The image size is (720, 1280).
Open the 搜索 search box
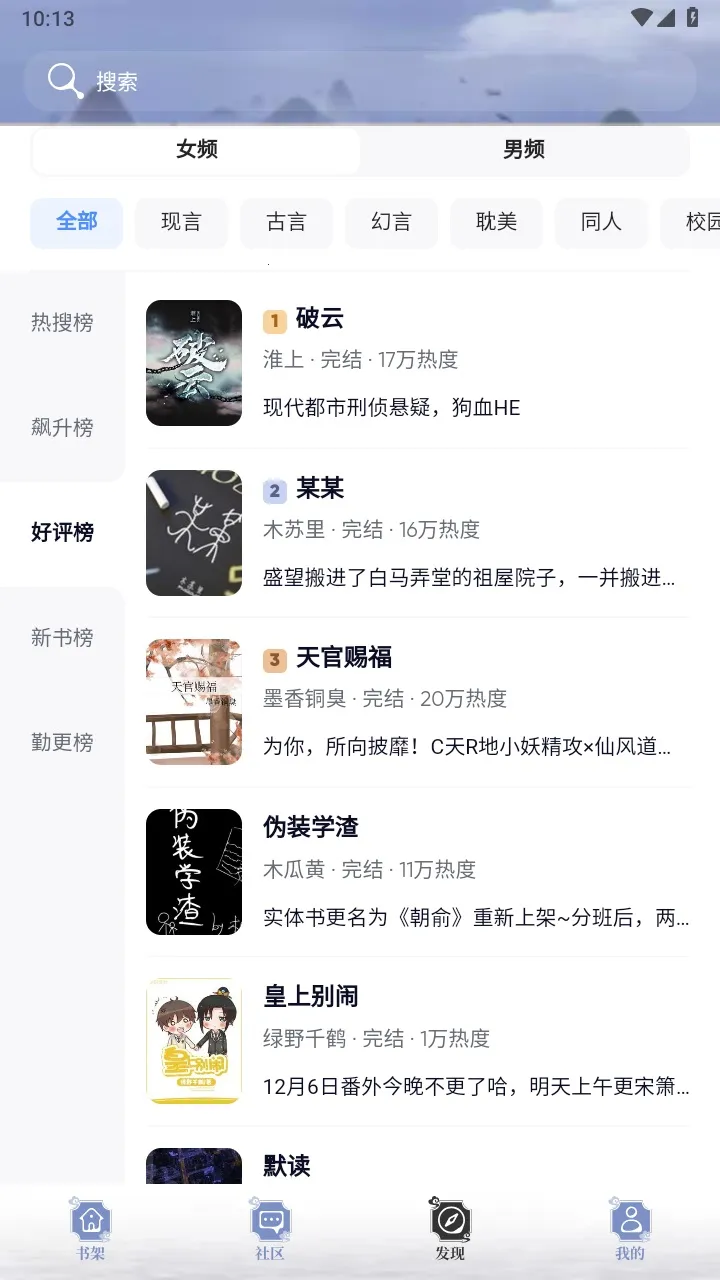pos(360,81)
